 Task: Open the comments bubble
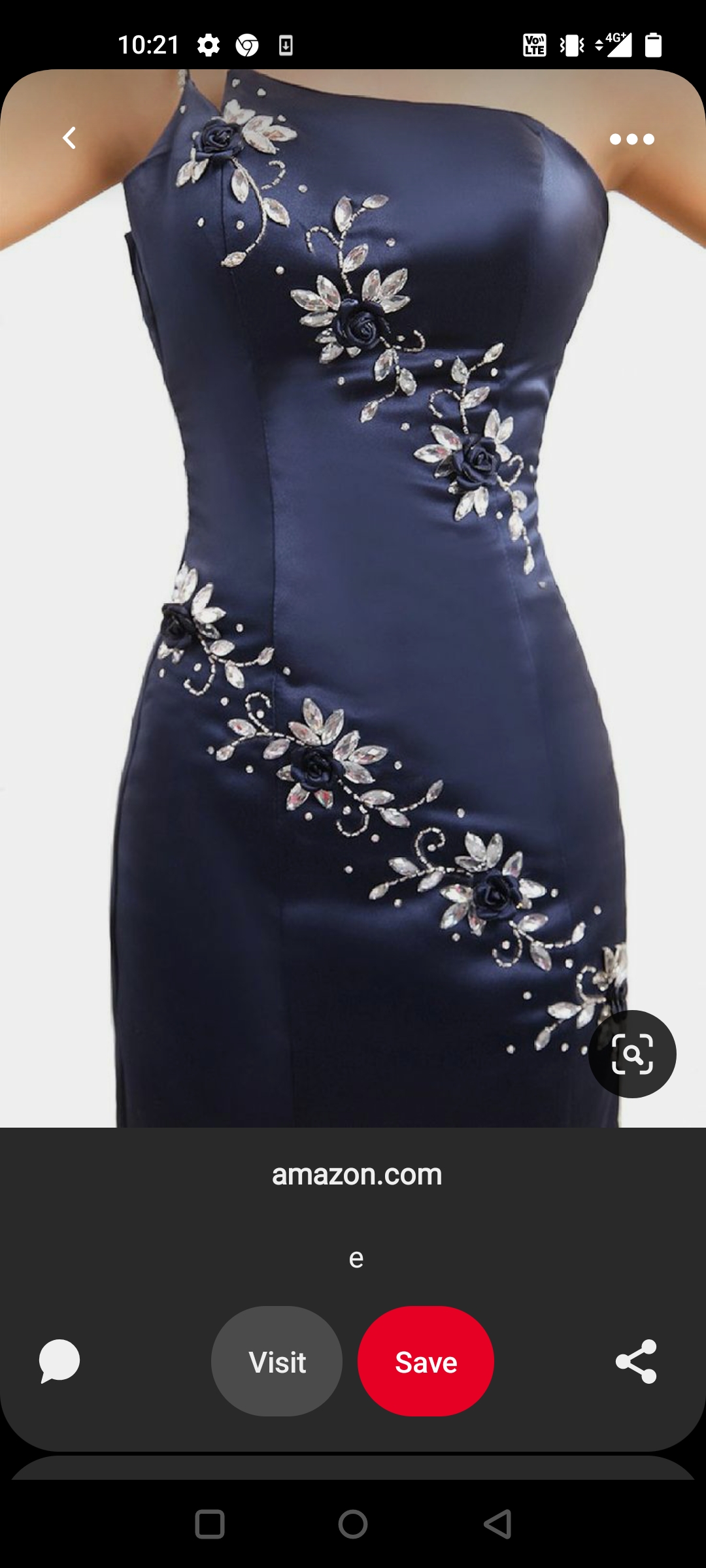pyautogui.click(x=59, y=1362)
